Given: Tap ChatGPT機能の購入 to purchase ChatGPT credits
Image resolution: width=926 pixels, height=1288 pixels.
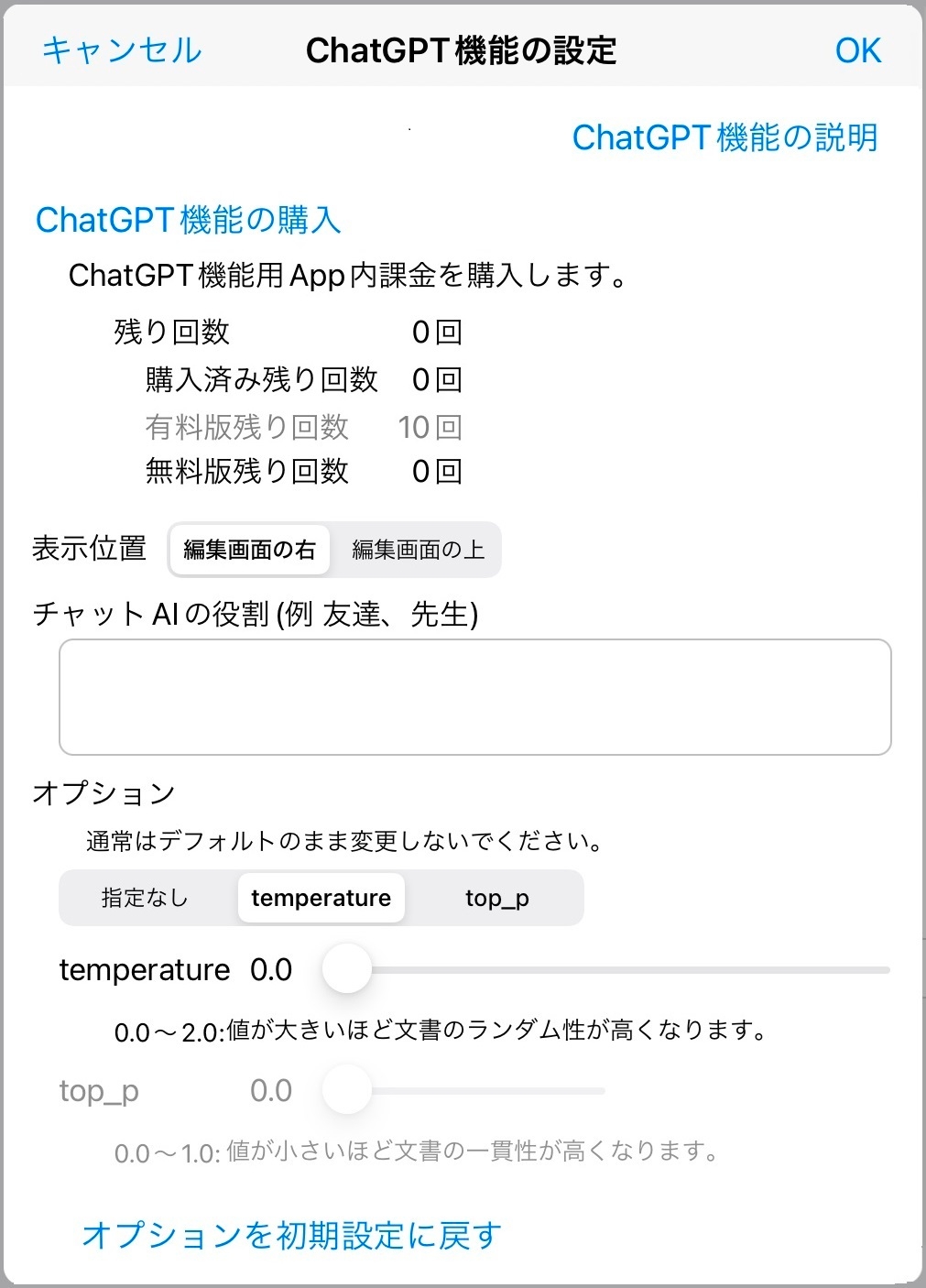Looking at the screenshot, I should pyautogui.click(x=187, y=219).
